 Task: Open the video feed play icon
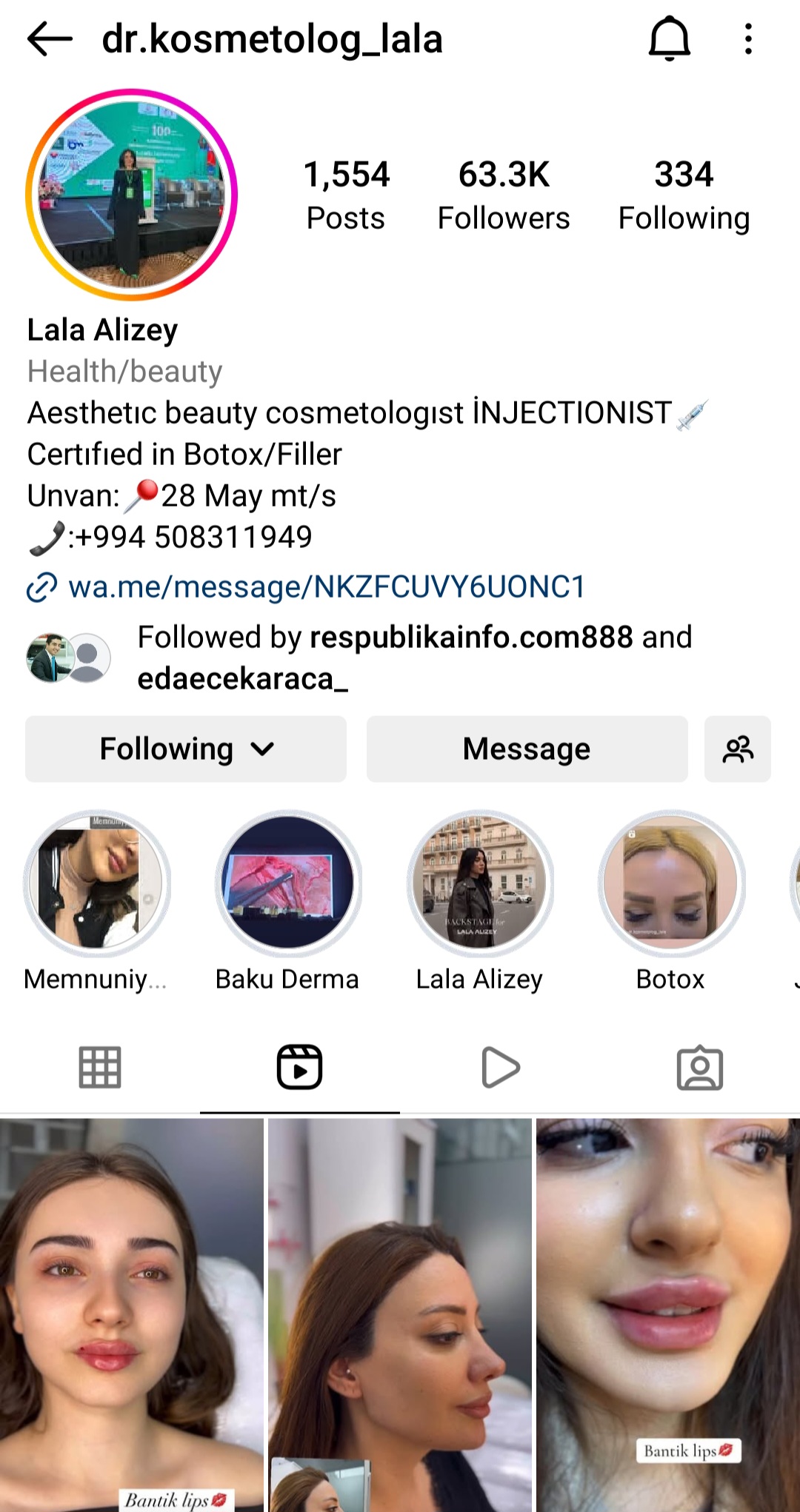[x=500, y=1066]
